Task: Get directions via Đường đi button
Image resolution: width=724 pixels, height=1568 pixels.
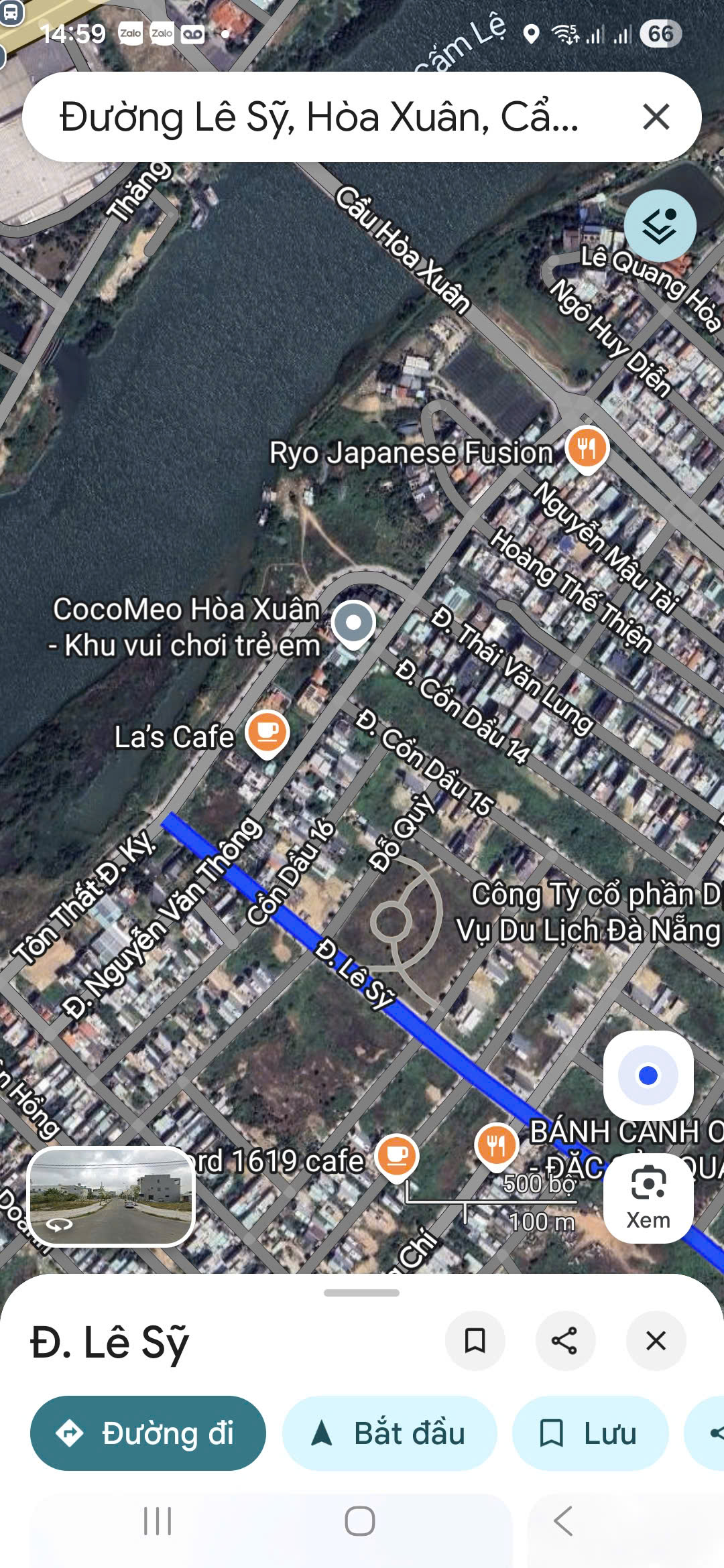Action: [147, 1432]
